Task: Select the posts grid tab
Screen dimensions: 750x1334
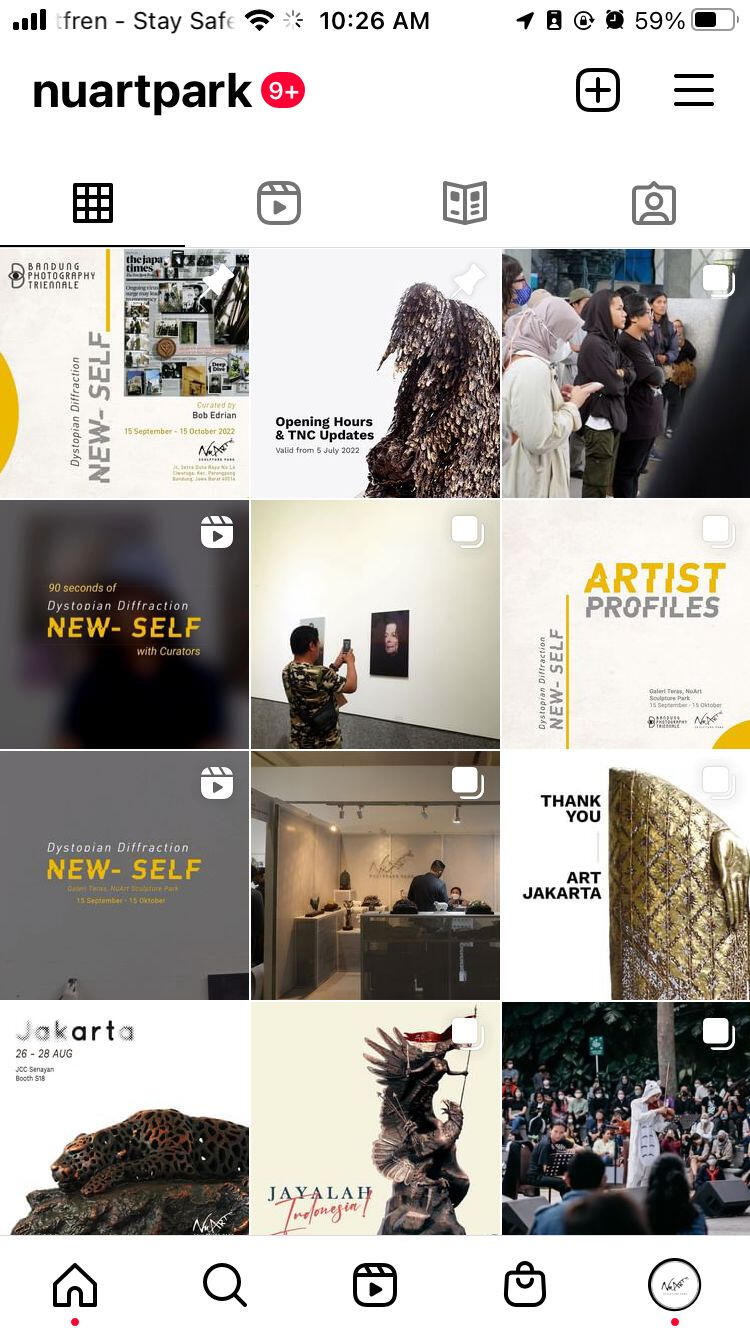Action: [93, 204]
